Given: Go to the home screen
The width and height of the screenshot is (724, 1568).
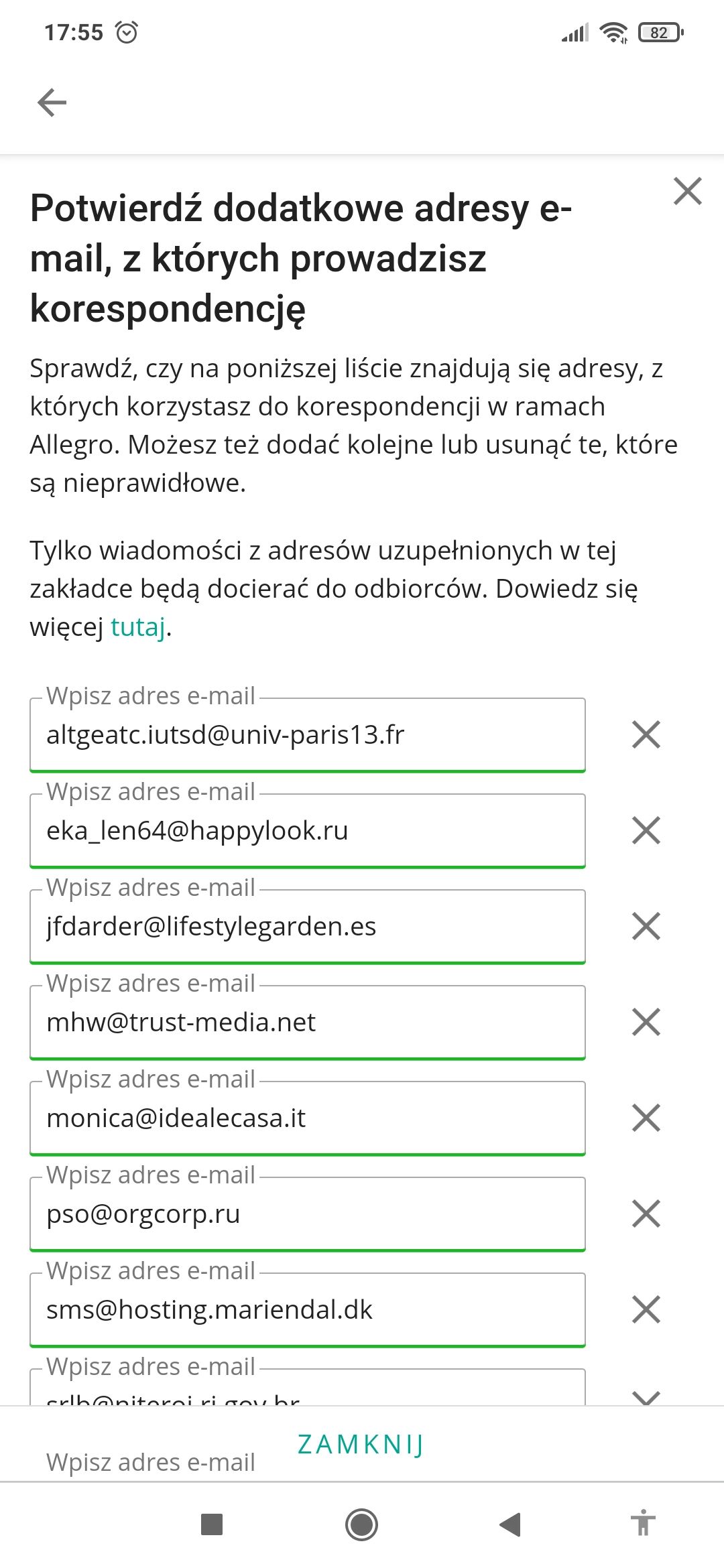Looking at the screenshot, I should 361,1524.
